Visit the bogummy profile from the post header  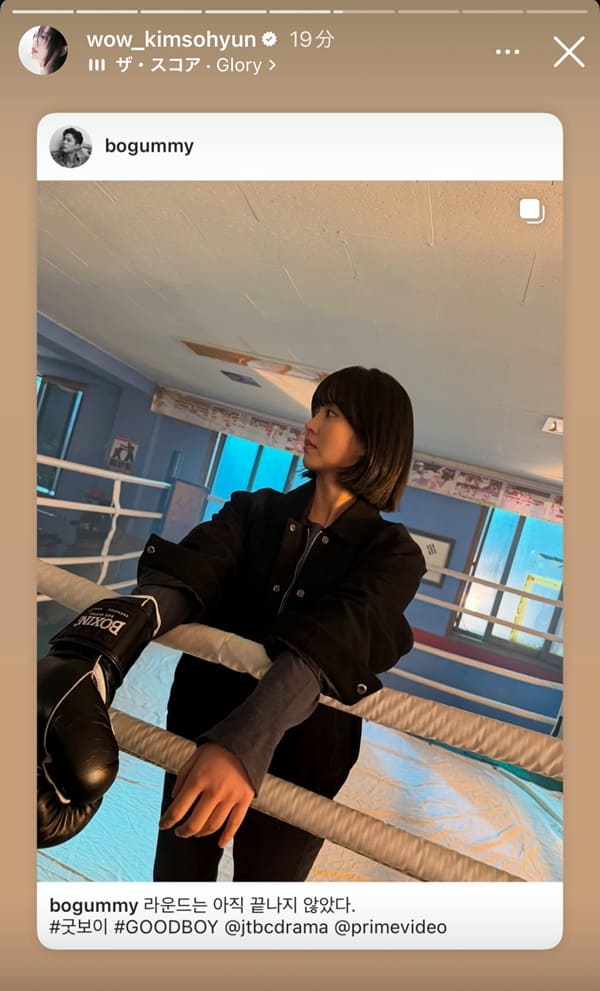click(x=148, y=146)
